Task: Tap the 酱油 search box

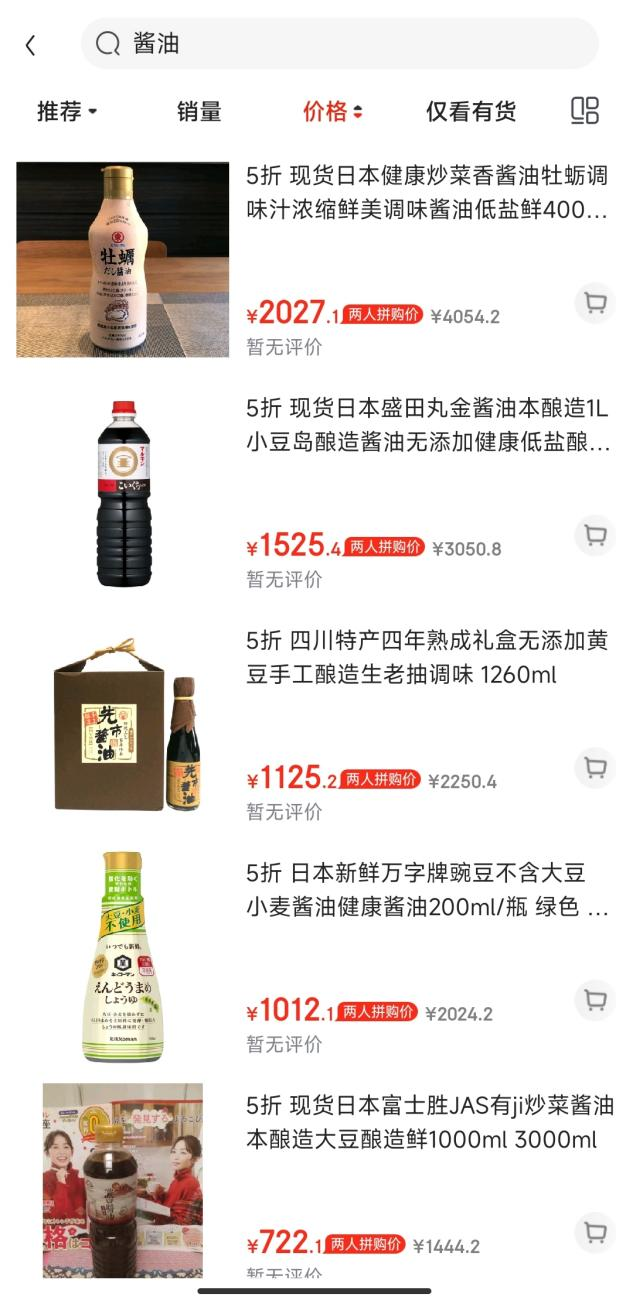Action: 339,44
